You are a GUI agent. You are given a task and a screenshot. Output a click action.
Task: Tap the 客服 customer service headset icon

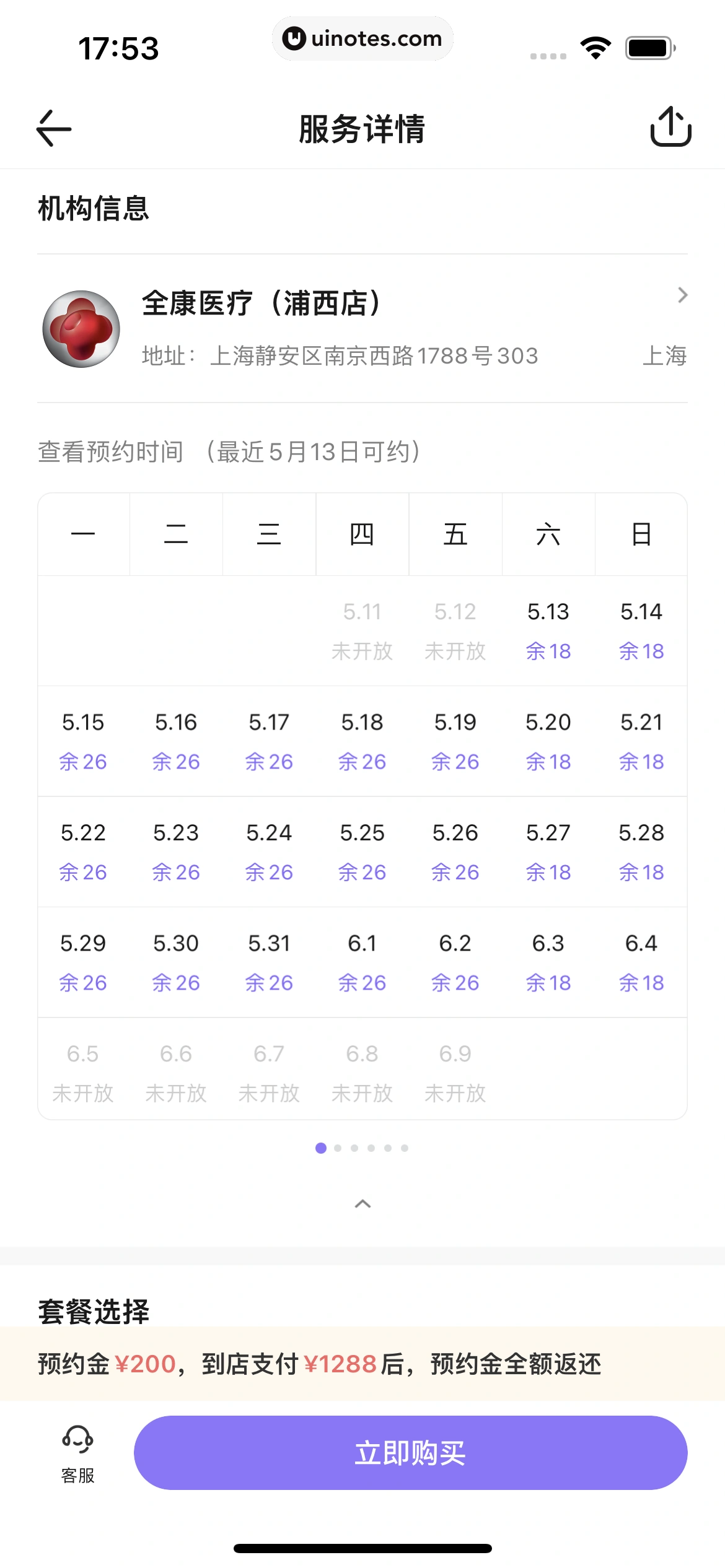point(77,1449)
